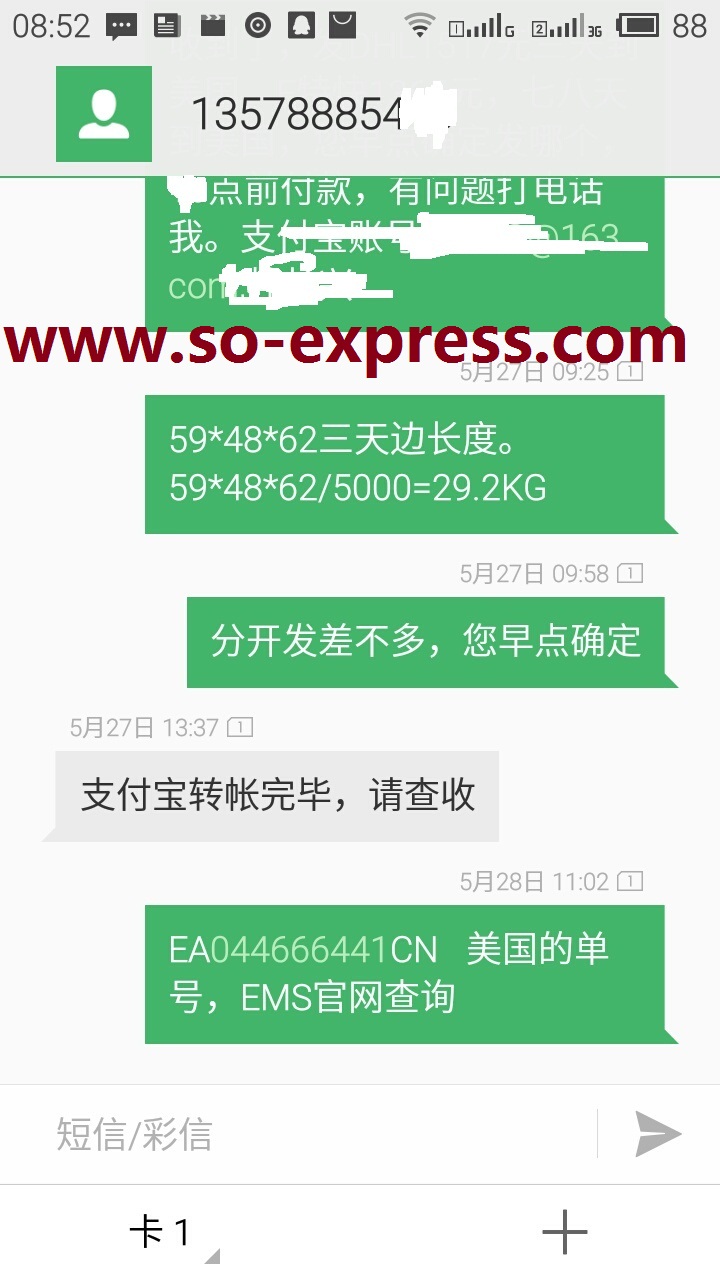Tap the SIM 1 badge beside 5月27日 13:37

click(x=239, y=728)
